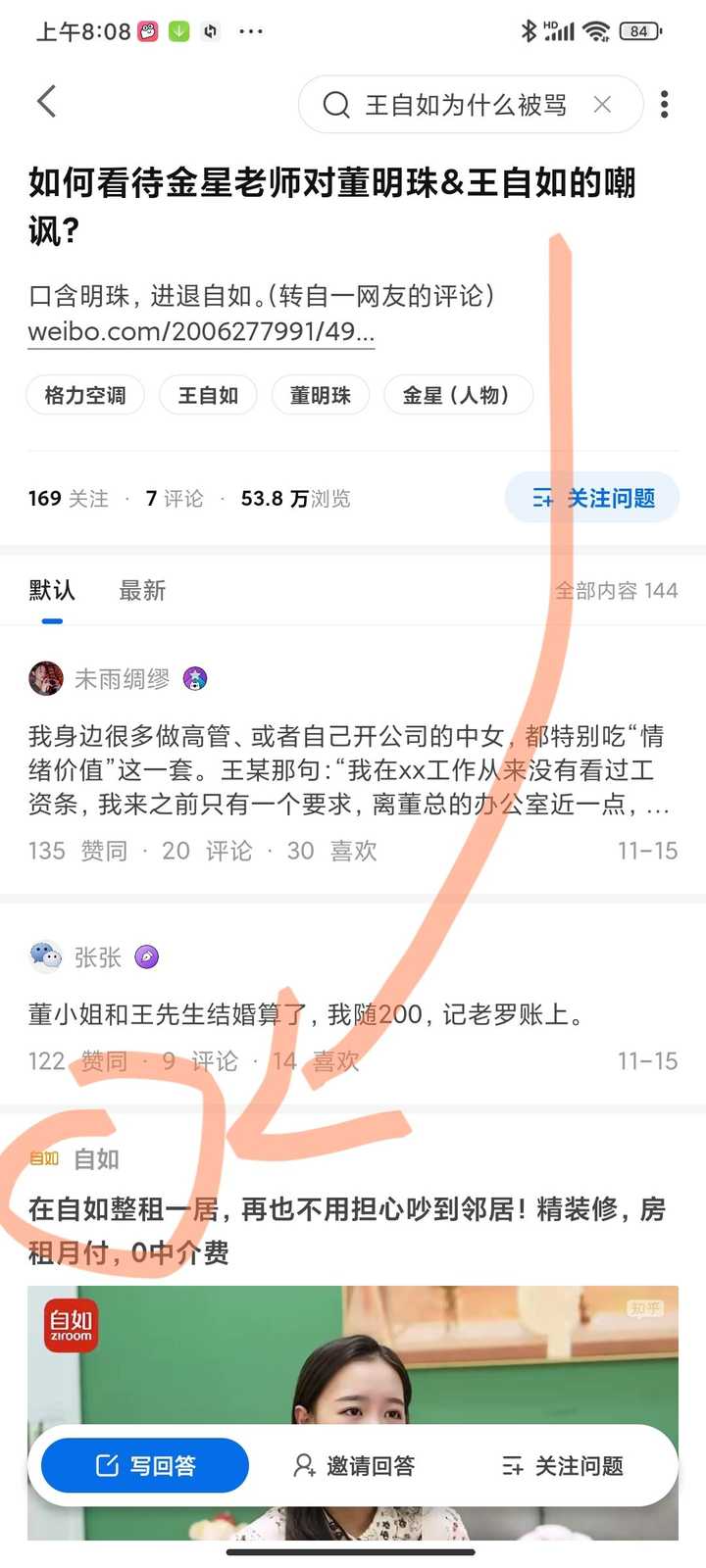Image resolution: width=706 pixels, height=1568 pixels.
Task: Tap the search box with 王自如为什么被骂
Action: click(471, 104)
